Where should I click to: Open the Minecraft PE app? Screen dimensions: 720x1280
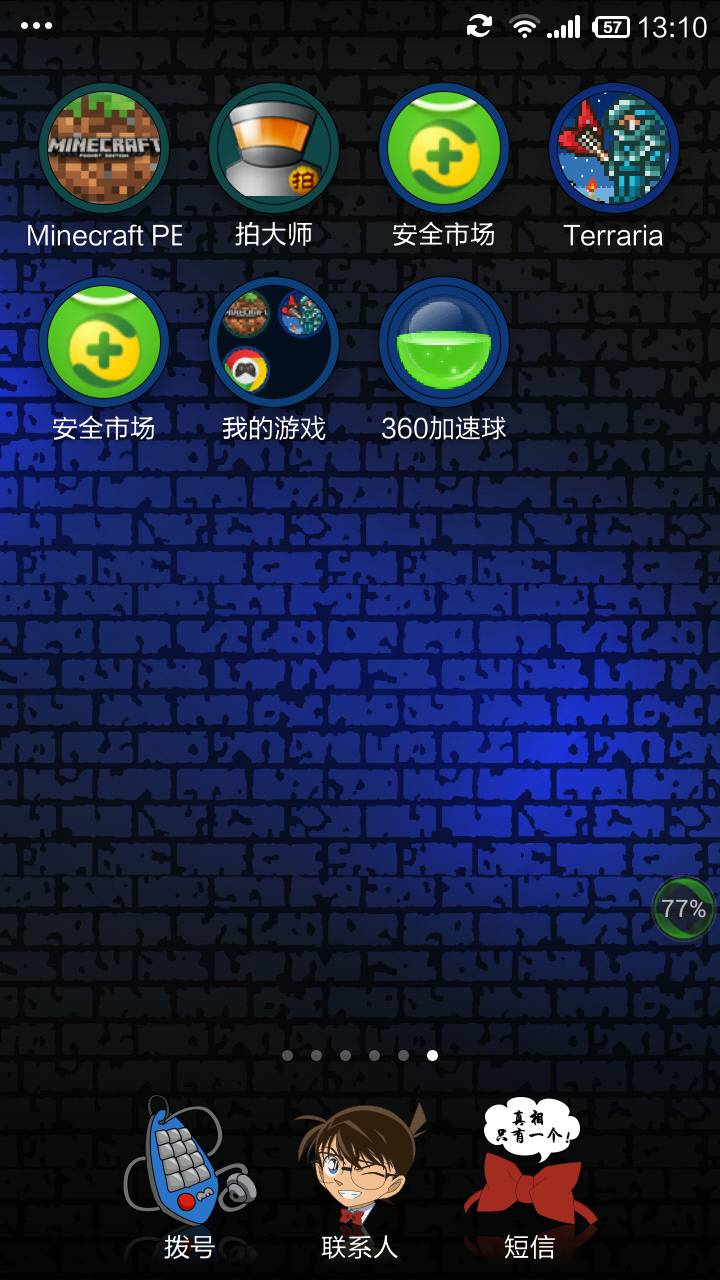[x=104, y=149]
